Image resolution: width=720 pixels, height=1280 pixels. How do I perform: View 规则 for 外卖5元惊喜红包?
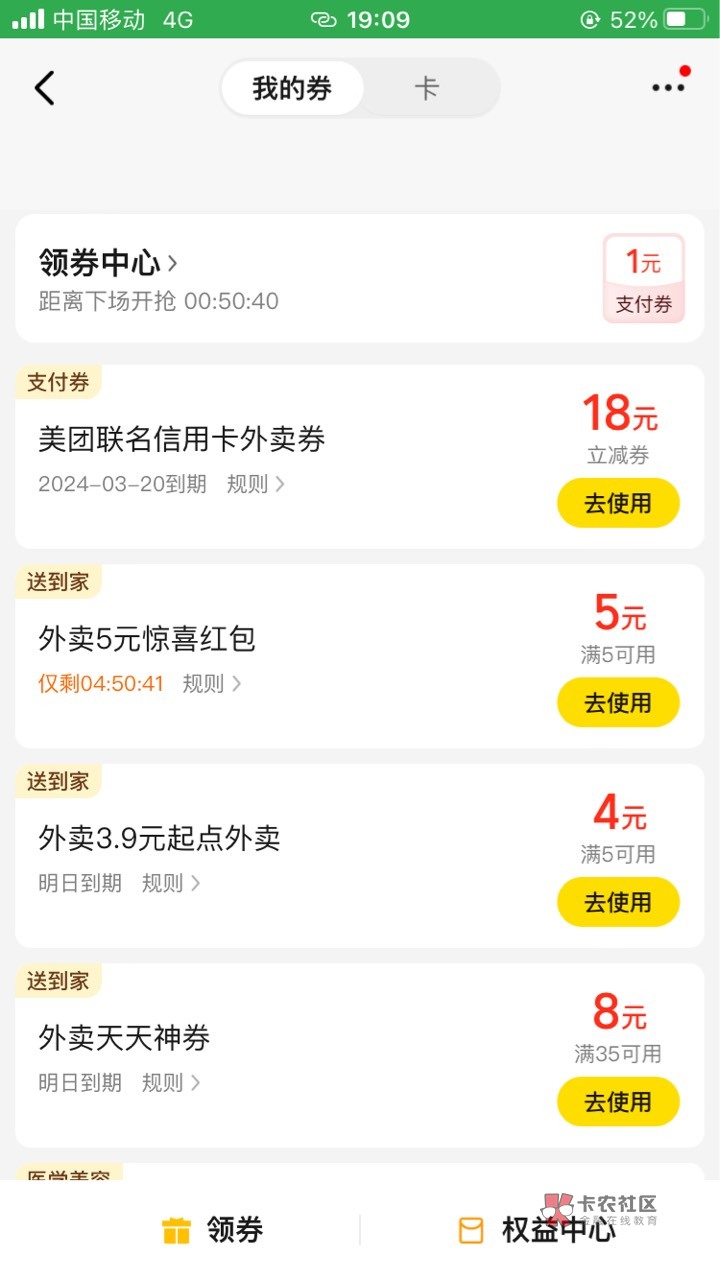212,684
